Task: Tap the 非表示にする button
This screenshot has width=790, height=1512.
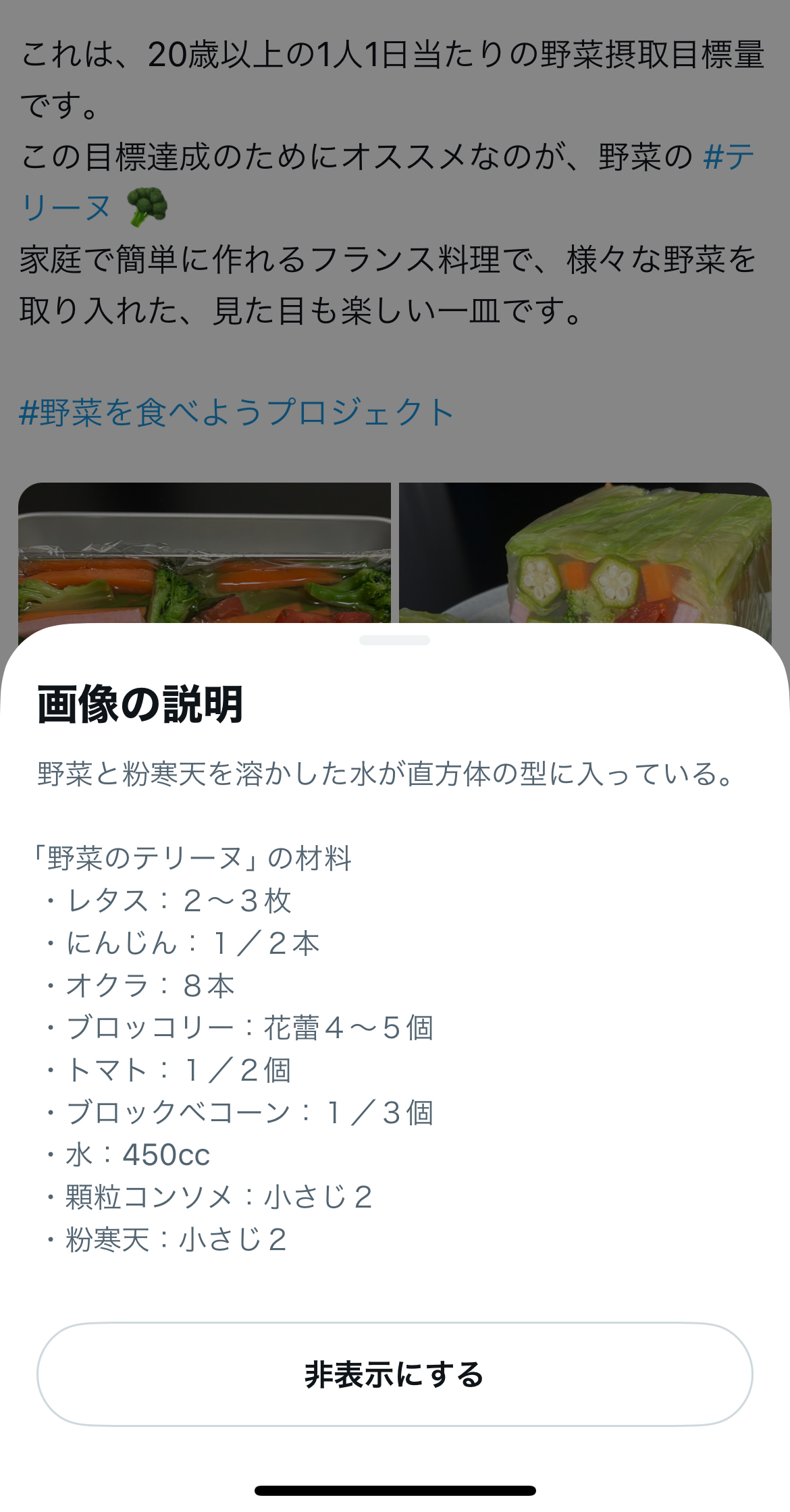Action: tap(394, 1374)
